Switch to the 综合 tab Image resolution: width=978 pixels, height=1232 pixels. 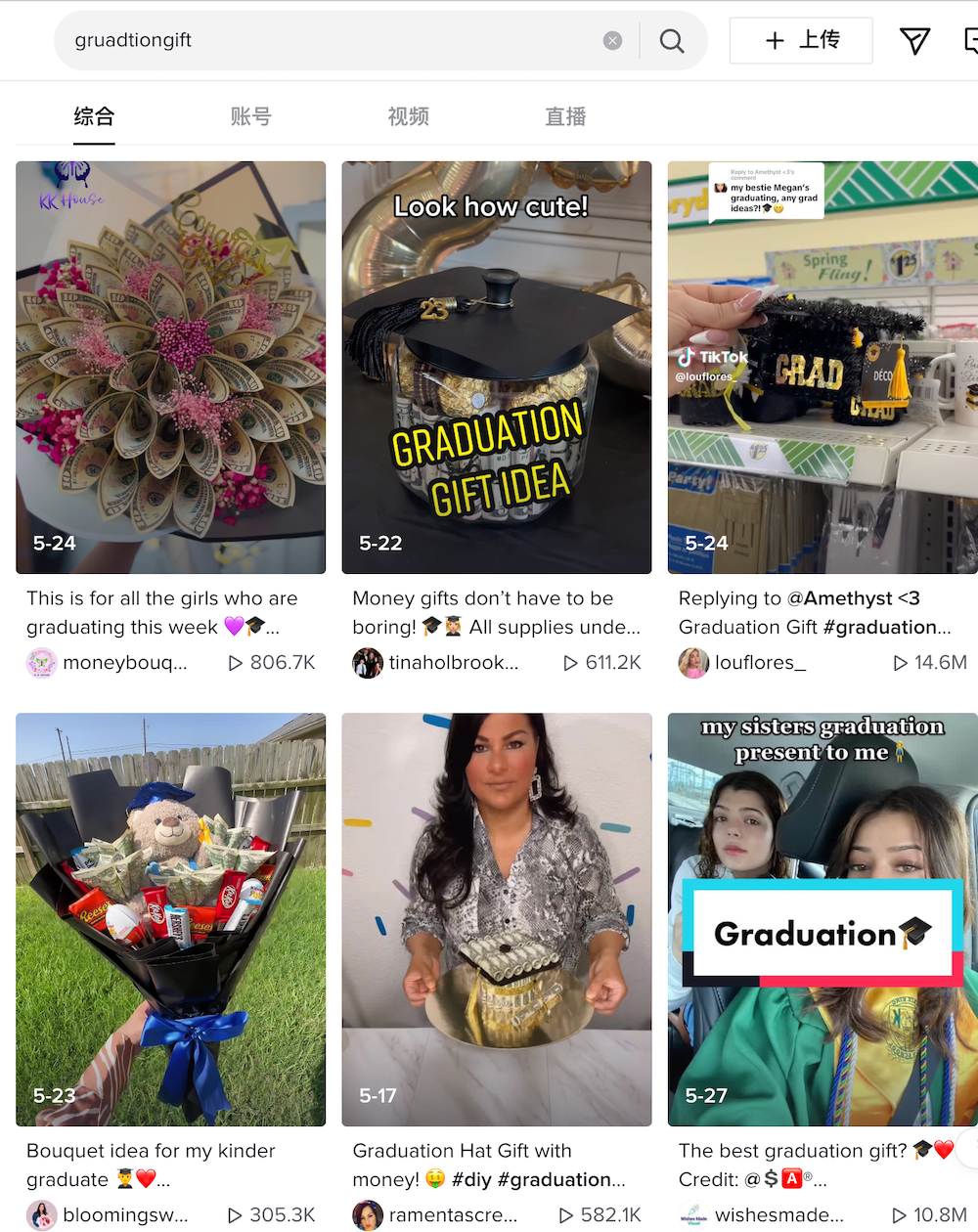pos(94,116)
